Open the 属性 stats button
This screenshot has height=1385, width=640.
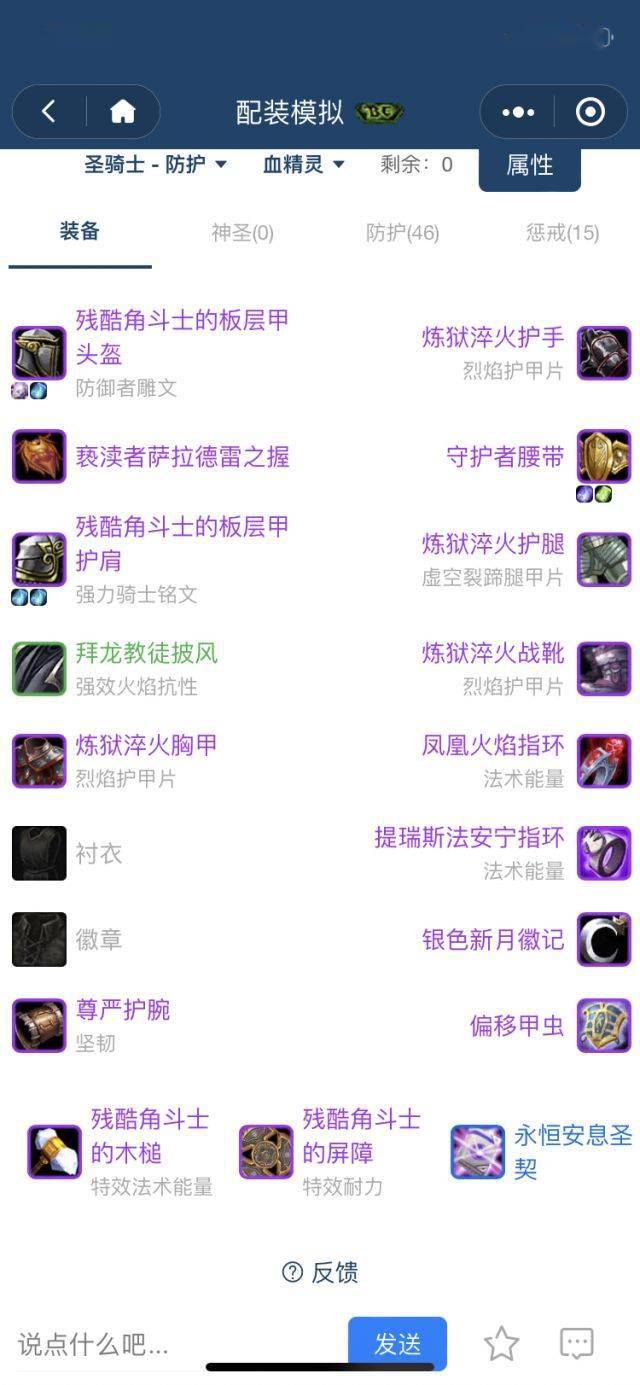(x=529, y=166)
